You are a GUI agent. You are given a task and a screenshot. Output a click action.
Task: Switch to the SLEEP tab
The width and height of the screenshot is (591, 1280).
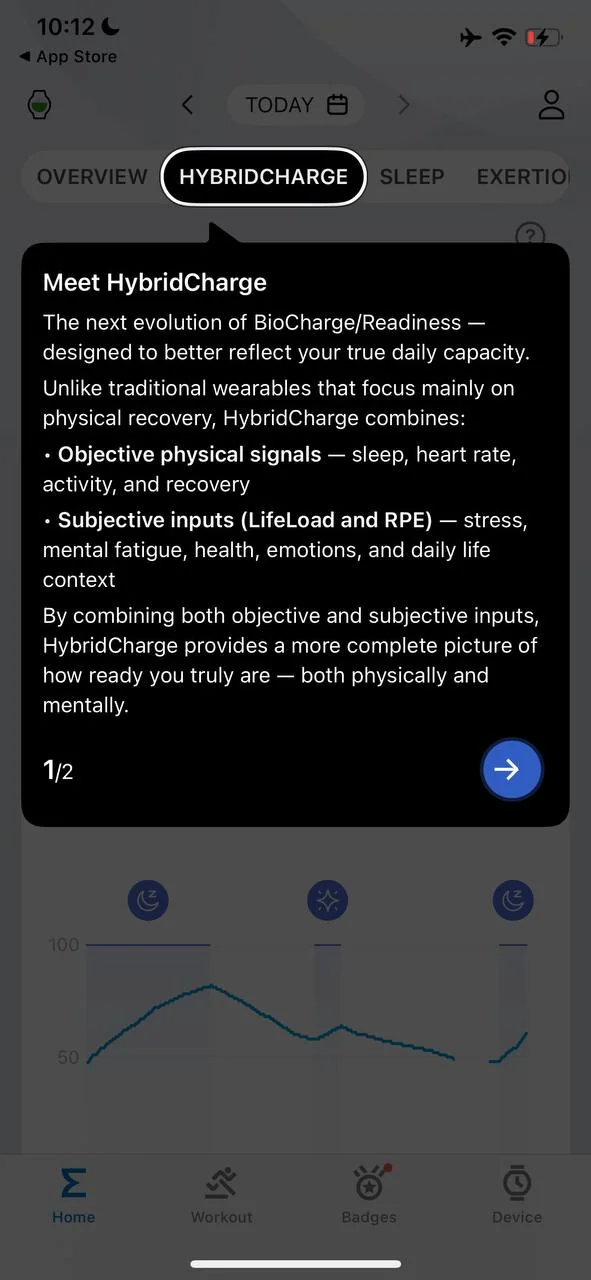pos(412,177)
